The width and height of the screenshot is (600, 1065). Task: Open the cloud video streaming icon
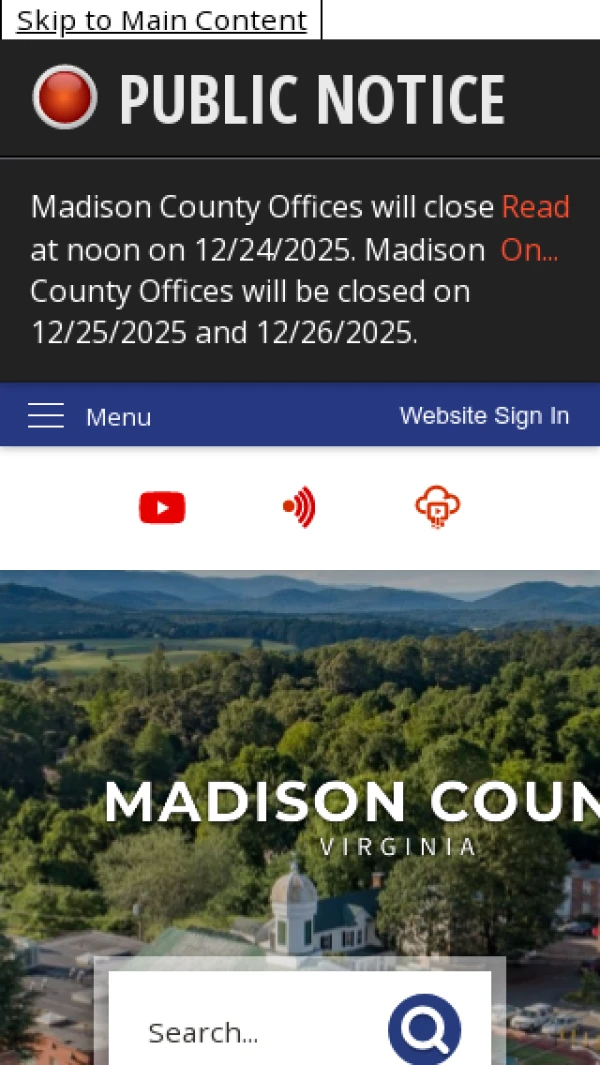pos(437,507)
